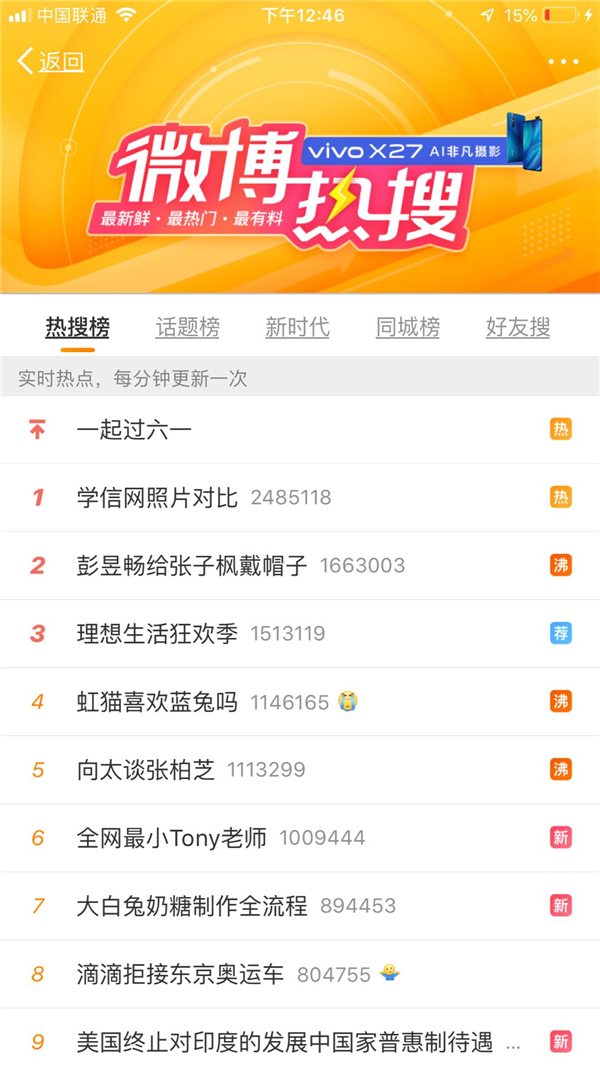Viewport: 600px width, 1066px height.
Task: Open 虹猫喜欢蓝兔吗 topic
Action: (x=300, y=702)
